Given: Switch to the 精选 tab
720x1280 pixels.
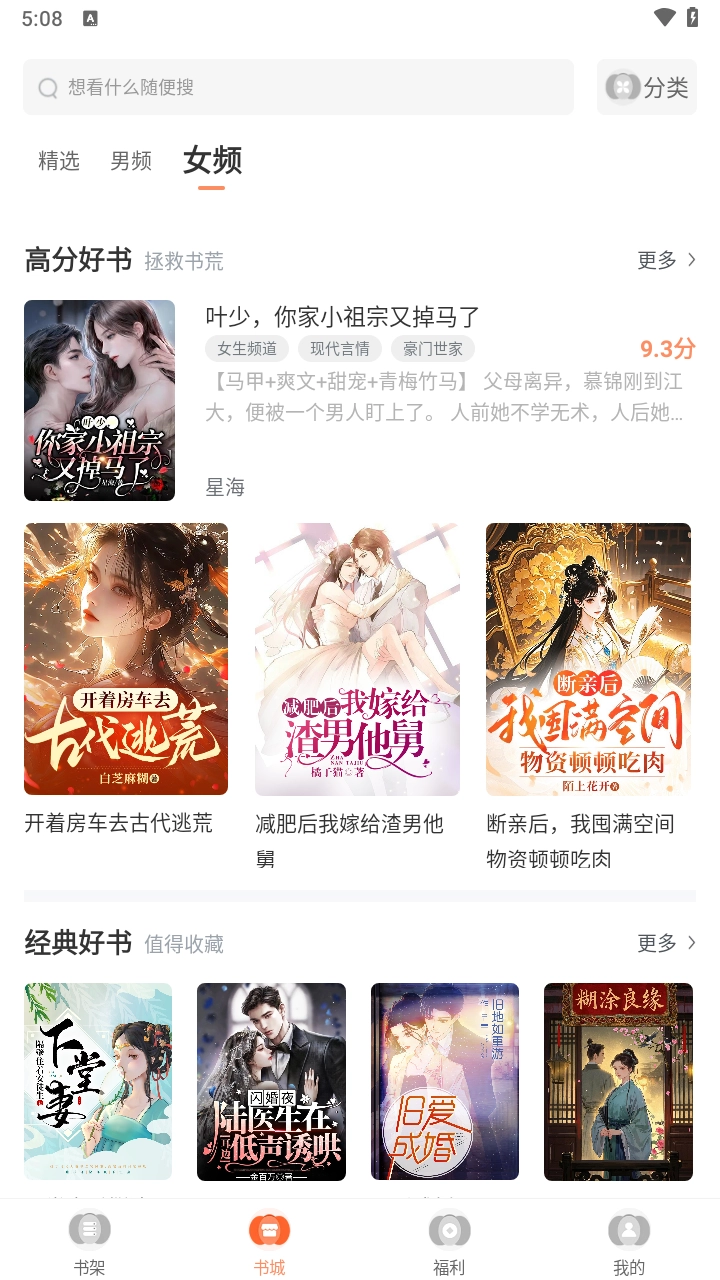Looking at the screenshot, I should (58, 161).
